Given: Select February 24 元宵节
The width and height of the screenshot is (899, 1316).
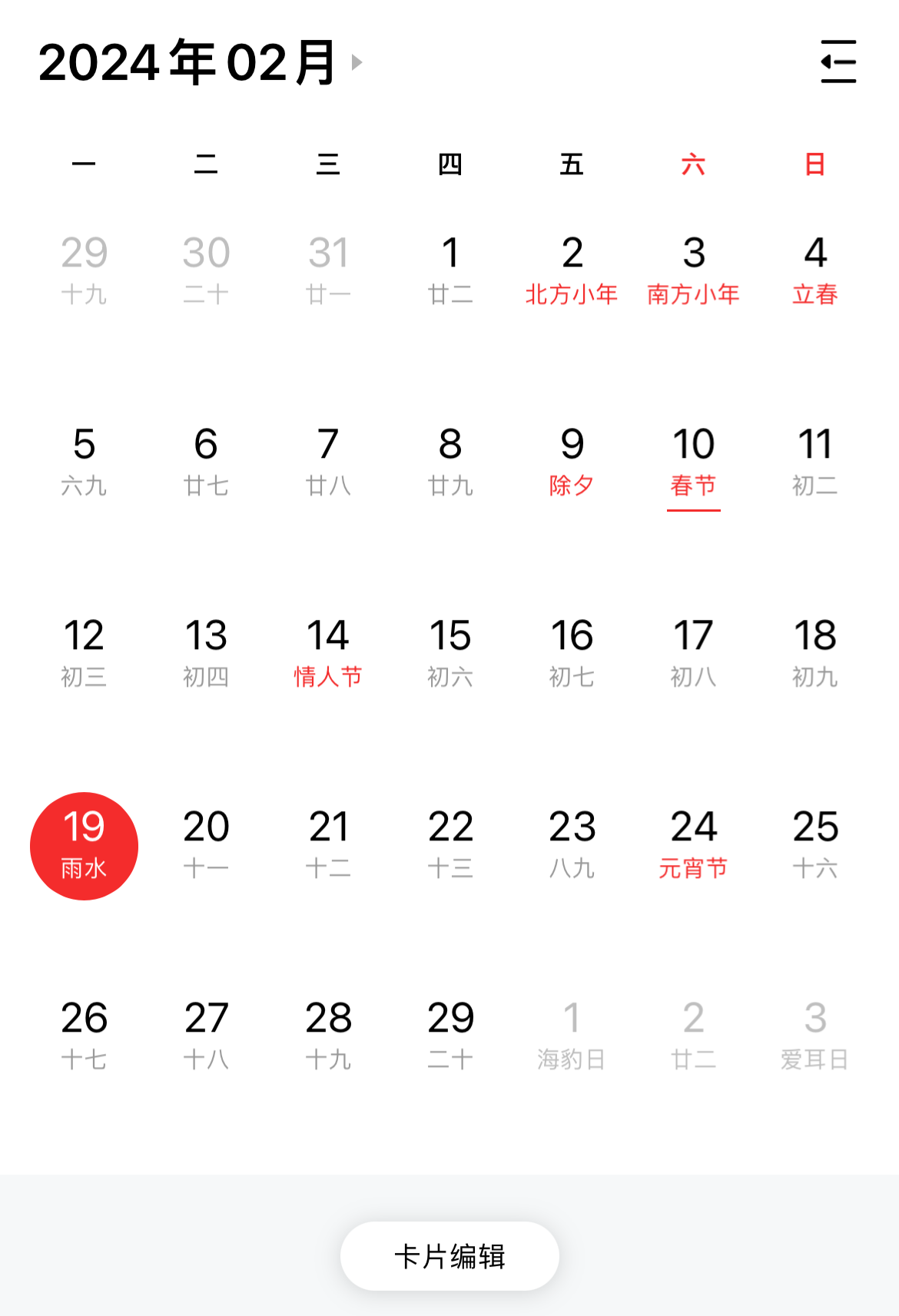Looking at the screenshot, I should point(693,844).
